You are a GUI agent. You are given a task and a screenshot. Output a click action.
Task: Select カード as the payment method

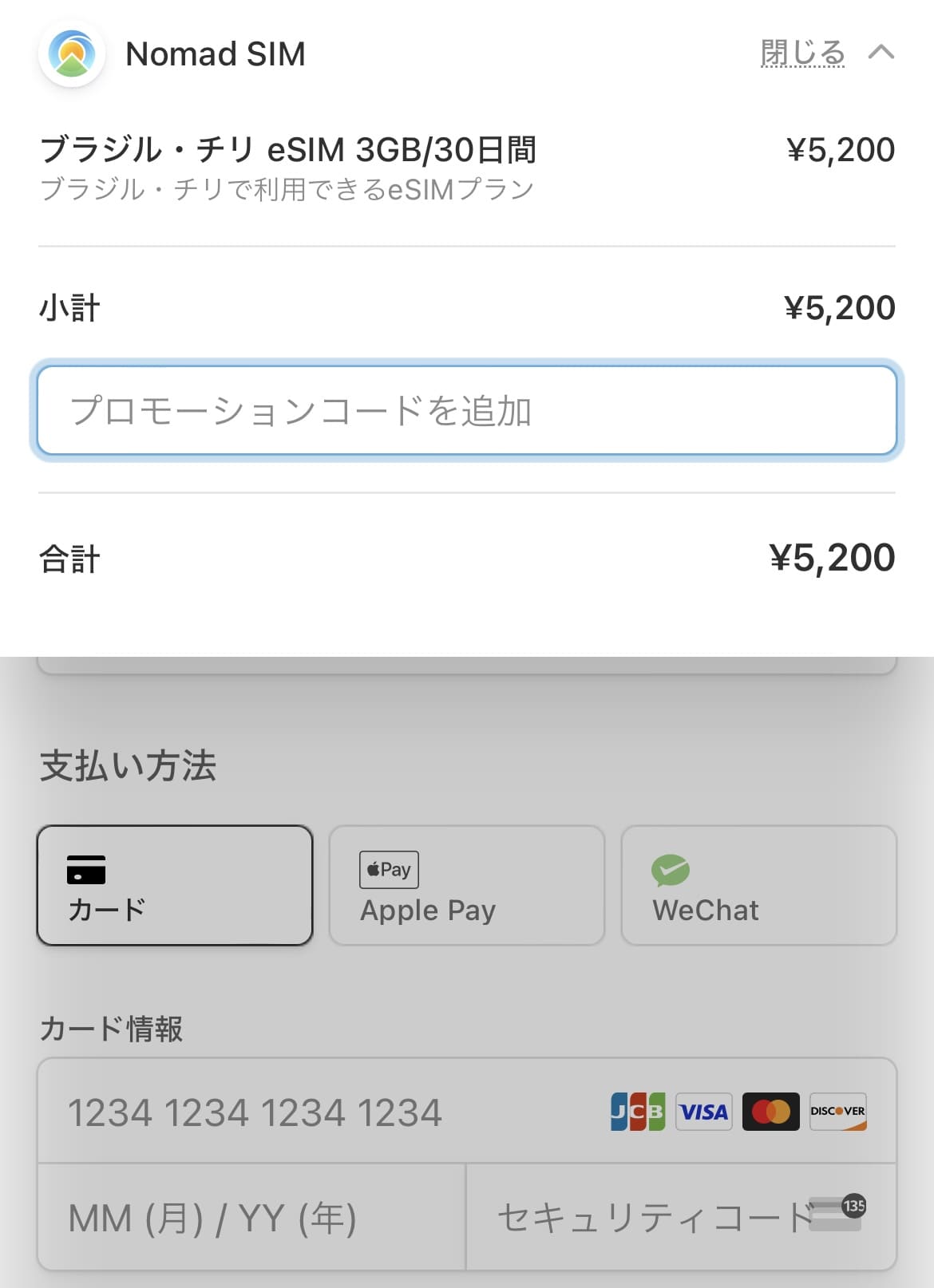[174, 886]
